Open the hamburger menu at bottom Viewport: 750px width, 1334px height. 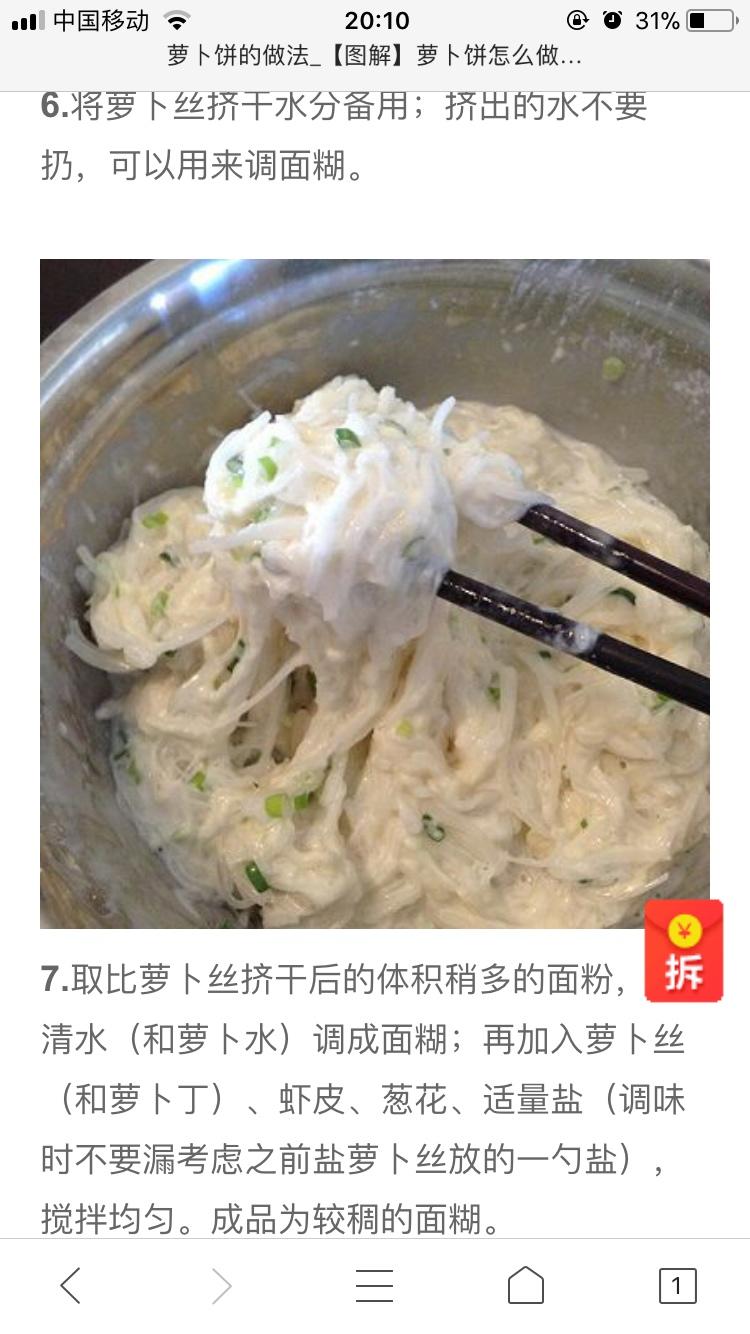click(375, 1288)
